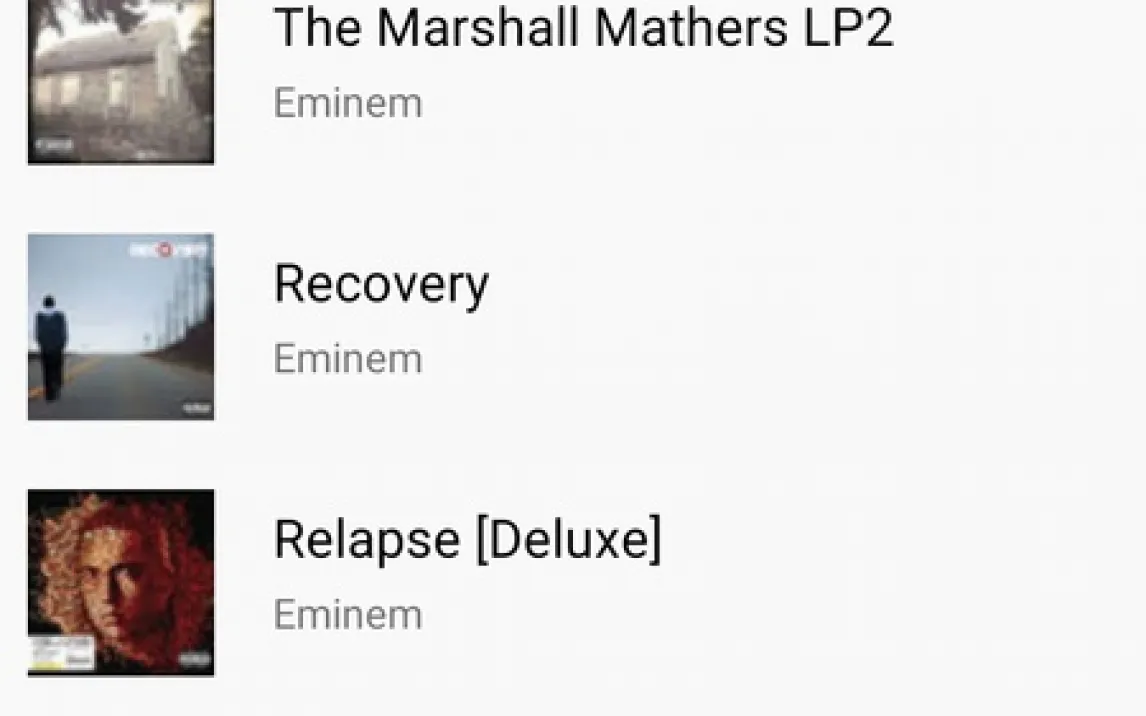Open The Marshall Mathers LP2 album
This screenshot has width=1146, height=716.
582,30
